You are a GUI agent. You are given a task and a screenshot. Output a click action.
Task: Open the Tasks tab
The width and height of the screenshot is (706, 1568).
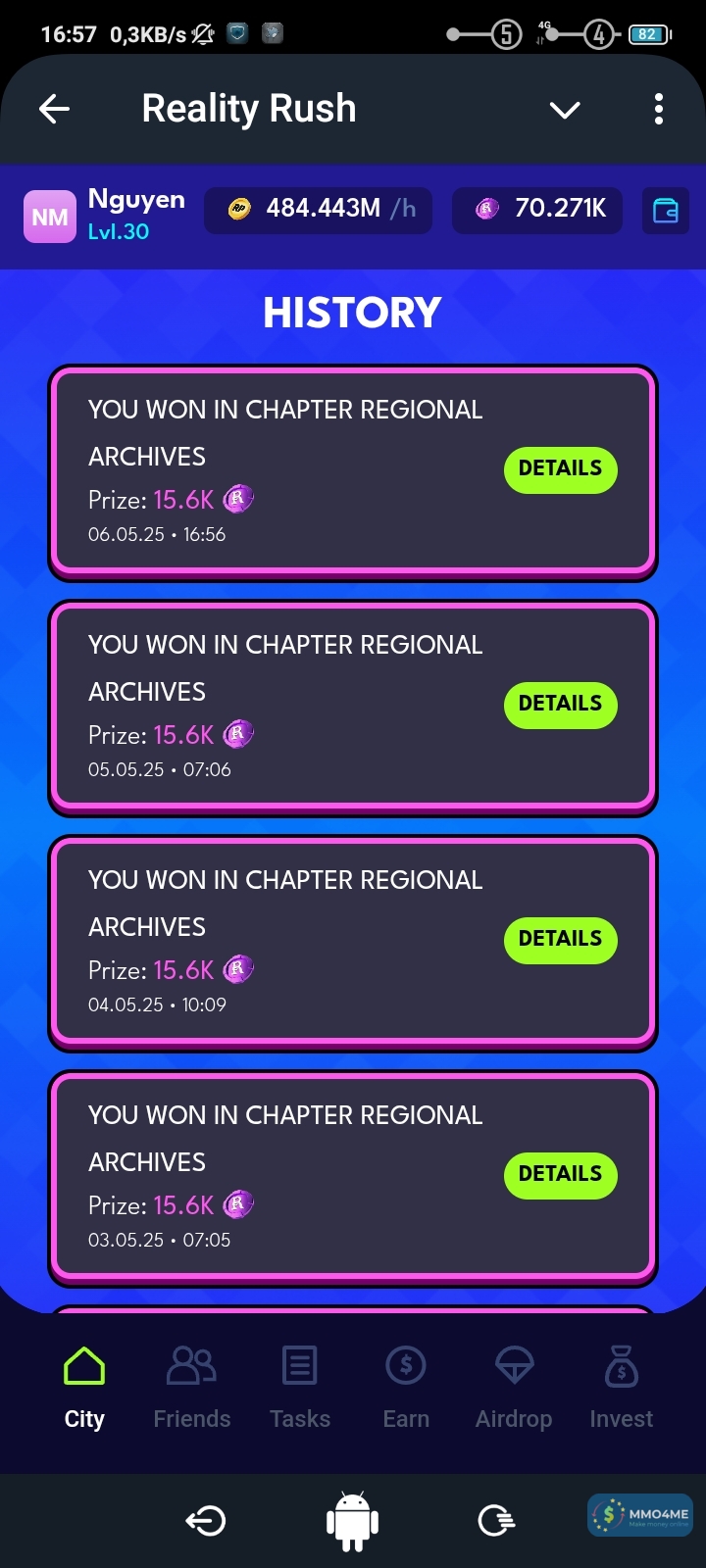pyautogui.click(x=300, y=1387)
